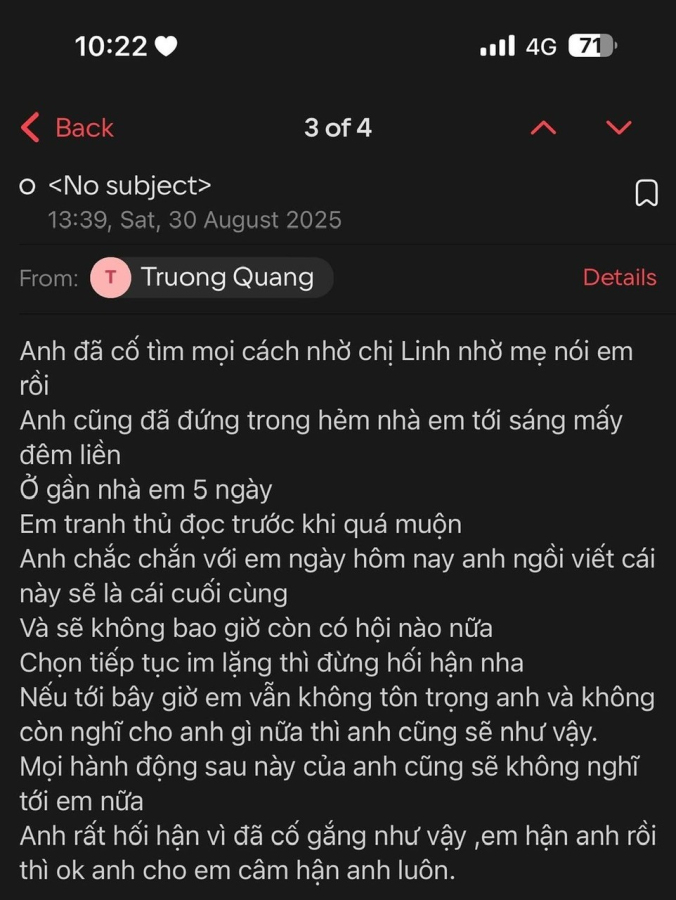Go to the previous message arrow
The image size is (676, 900).
pos(543,128)
